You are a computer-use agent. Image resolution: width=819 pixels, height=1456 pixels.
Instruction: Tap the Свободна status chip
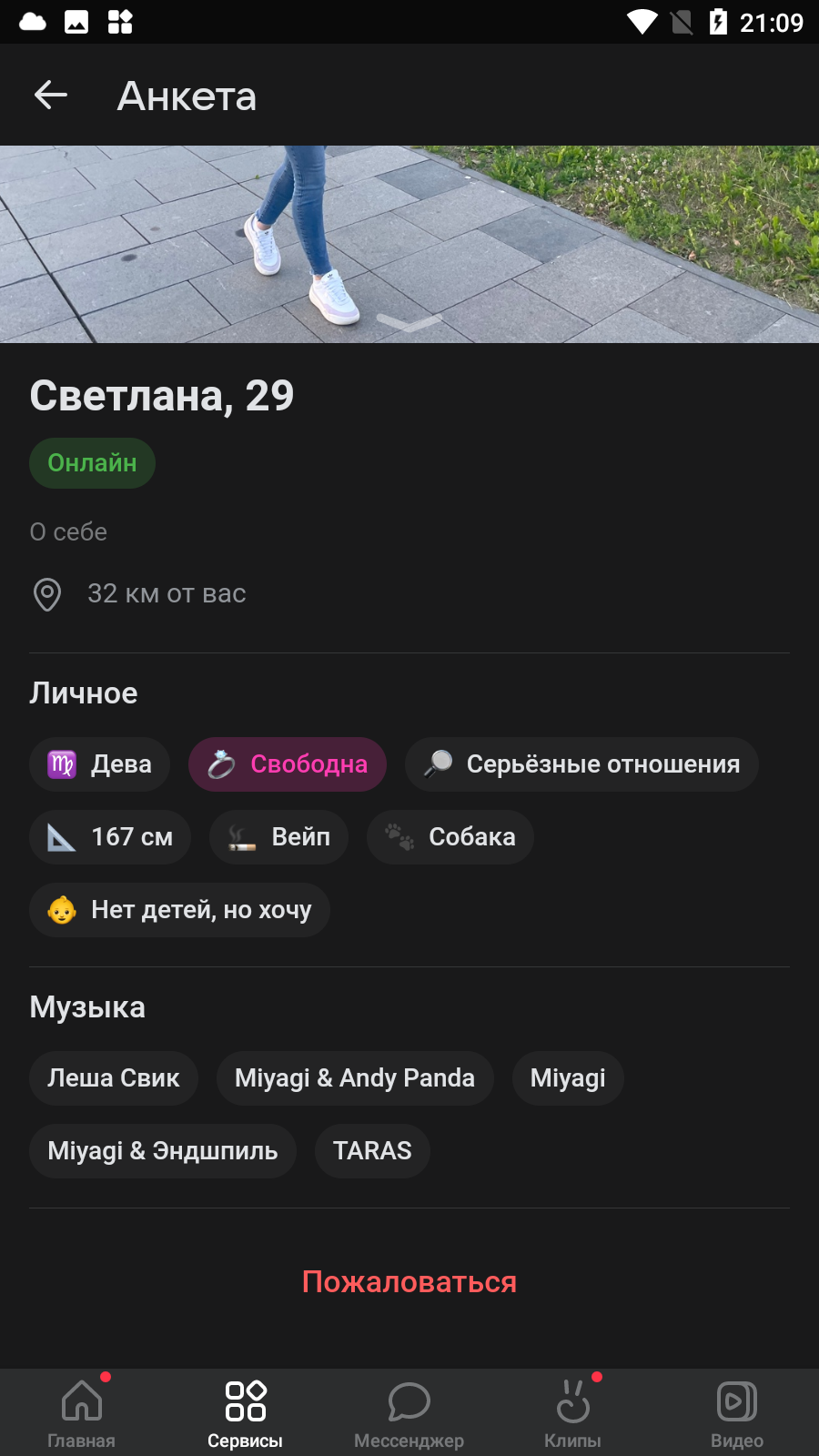(288, 764)
